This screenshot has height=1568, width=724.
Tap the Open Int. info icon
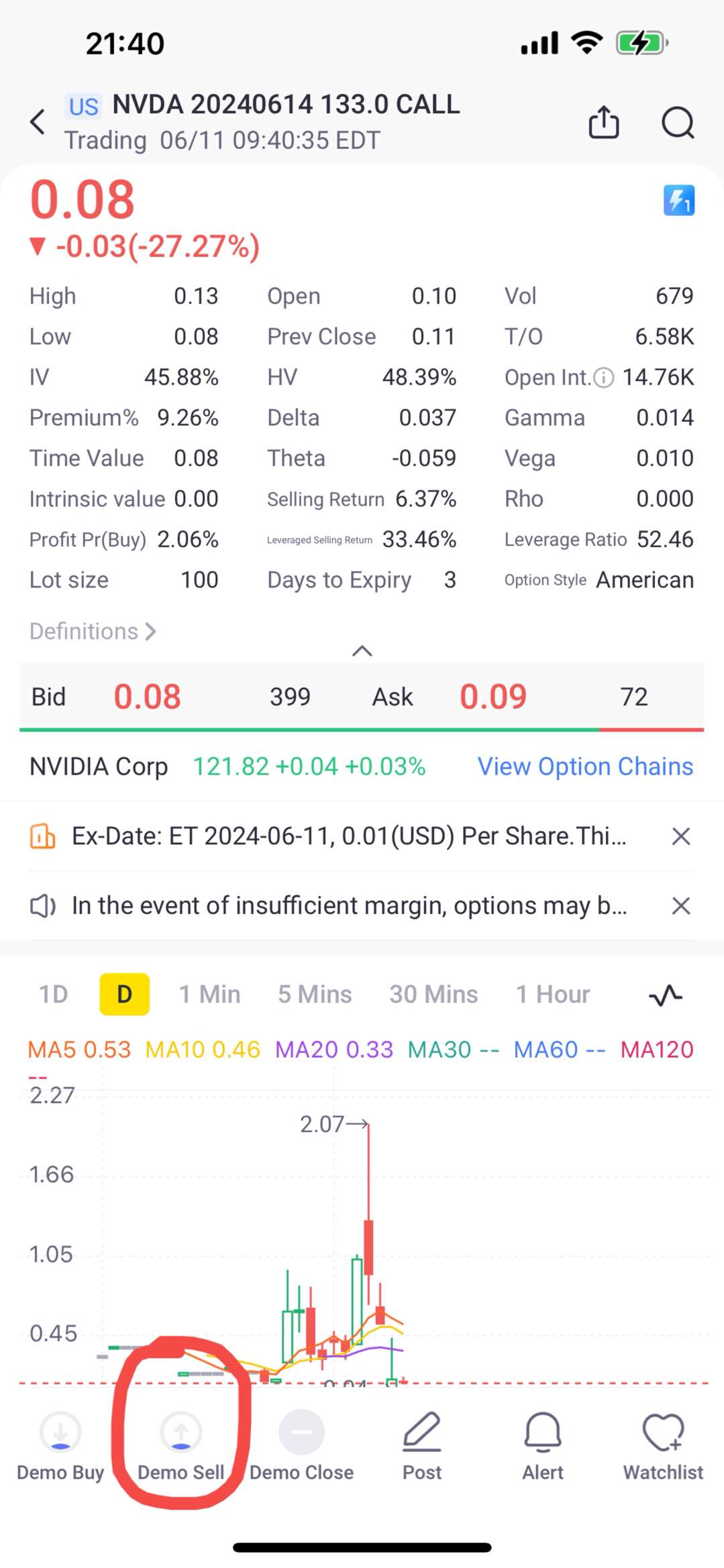(x=604, y=378)
